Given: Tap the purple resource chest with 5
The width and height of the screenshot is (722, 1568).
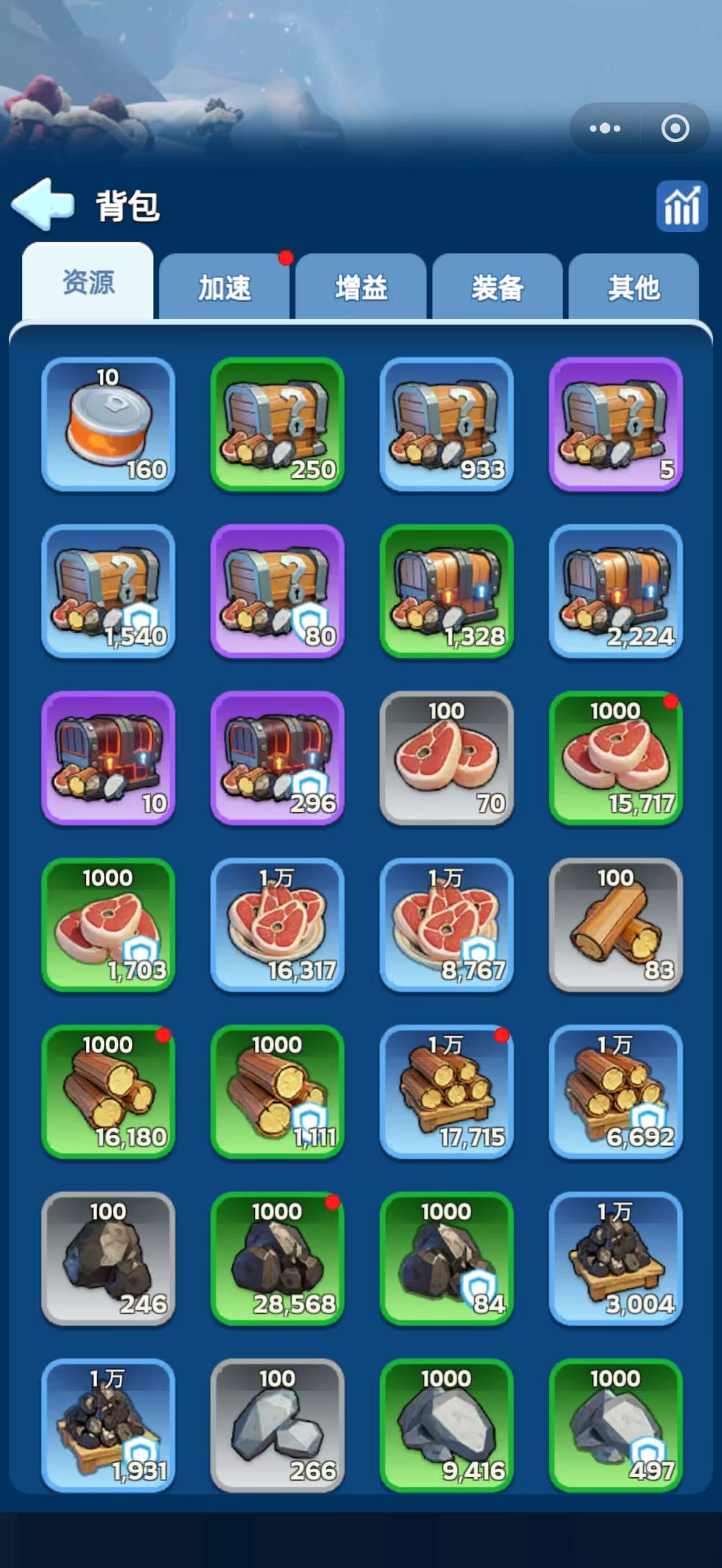Looking at the screenshot, I should coord(615,424).
